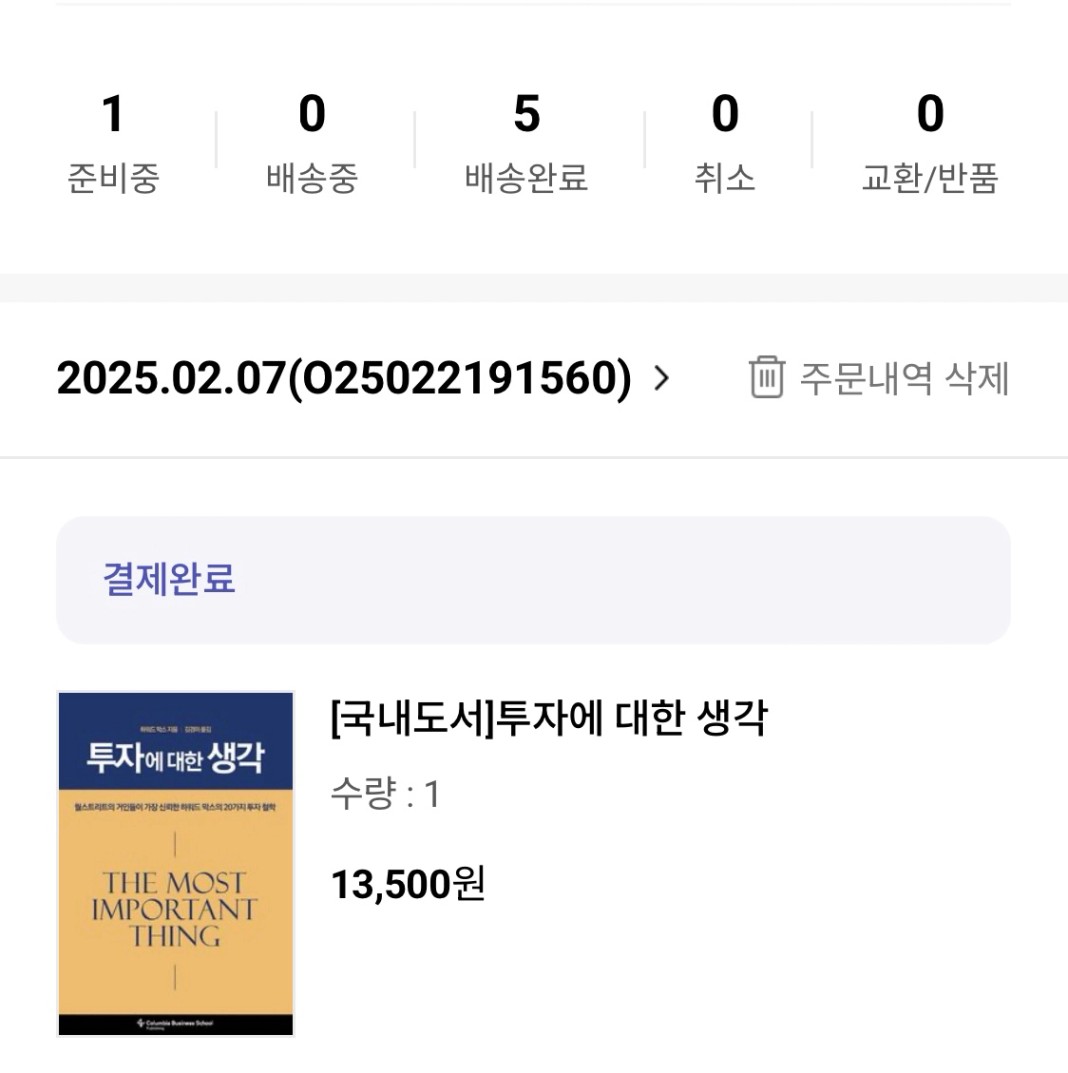Filter orders by 준비중 status
The height and width of the screenshot is (1073, 1068).
click(x=113, y=143)
